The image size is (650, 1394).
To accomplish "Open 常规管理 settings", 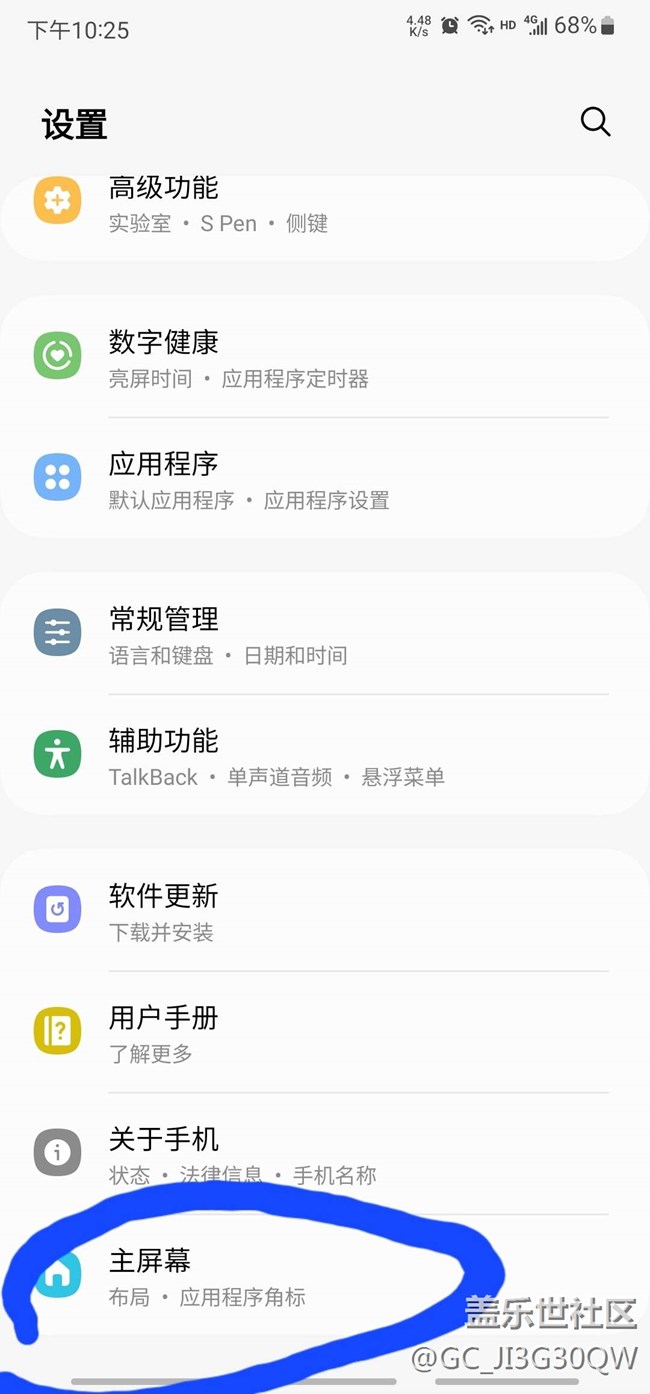I will pos(325,635).
